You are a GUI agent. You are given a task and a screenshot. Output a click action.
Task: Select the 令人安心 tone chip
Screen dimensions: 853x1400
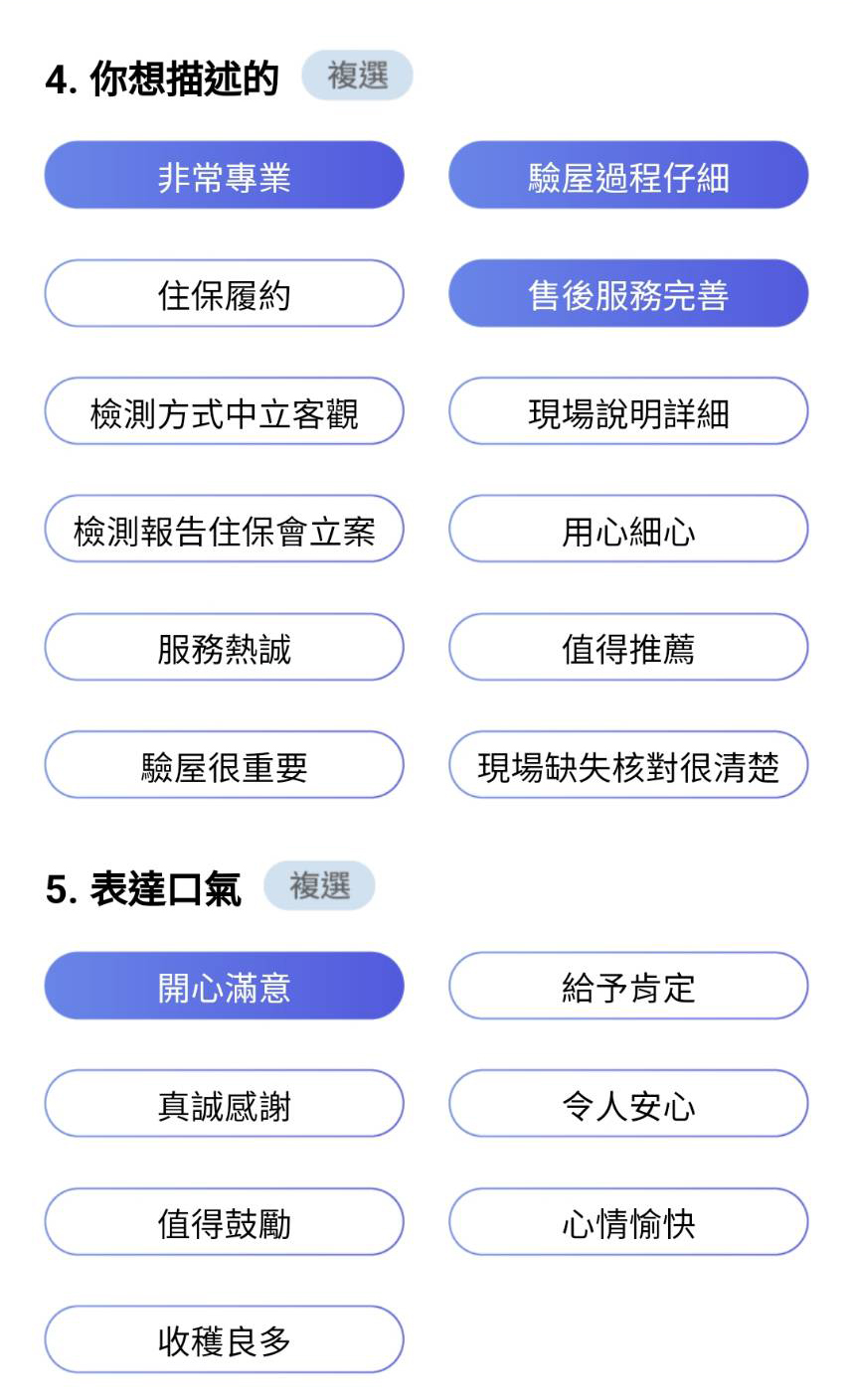(628, 1104)
